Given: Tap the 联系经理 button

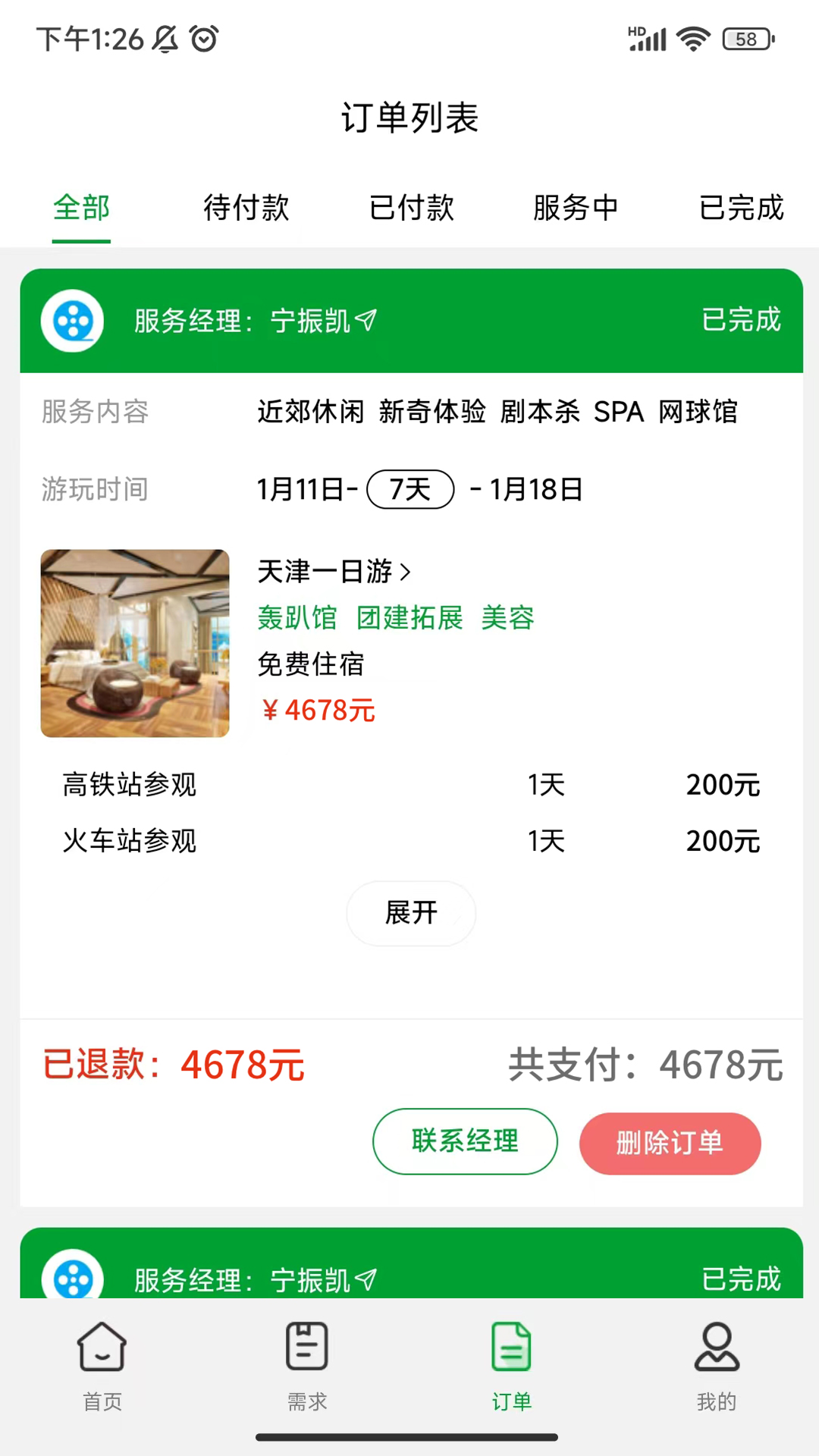Looking at the screenshot, I should (x=465, y=1142).
